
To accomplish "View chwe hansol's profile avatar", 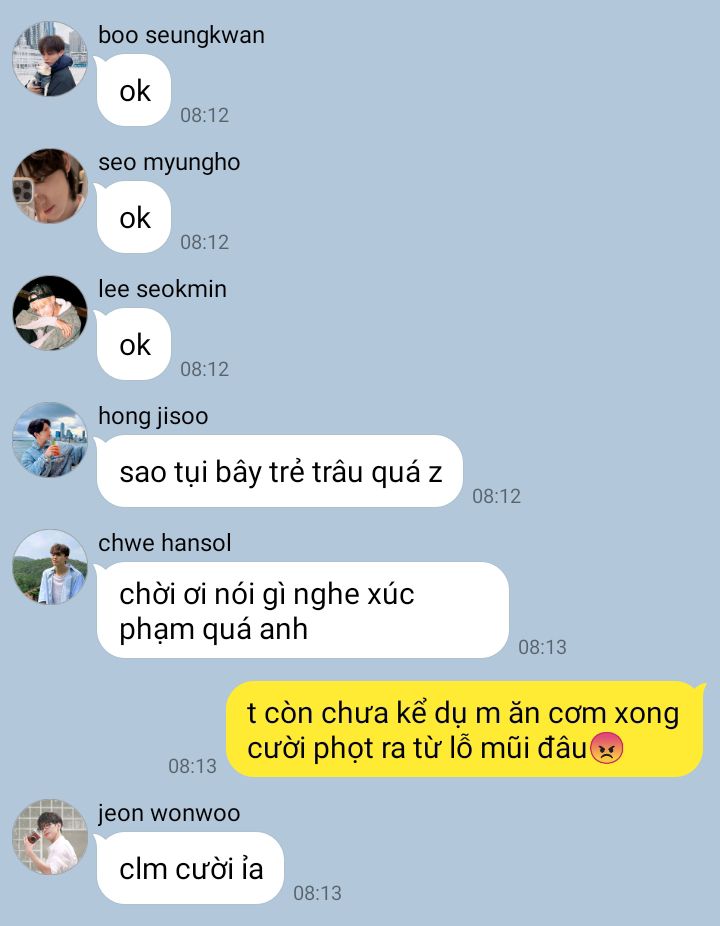I will (49, 568).
